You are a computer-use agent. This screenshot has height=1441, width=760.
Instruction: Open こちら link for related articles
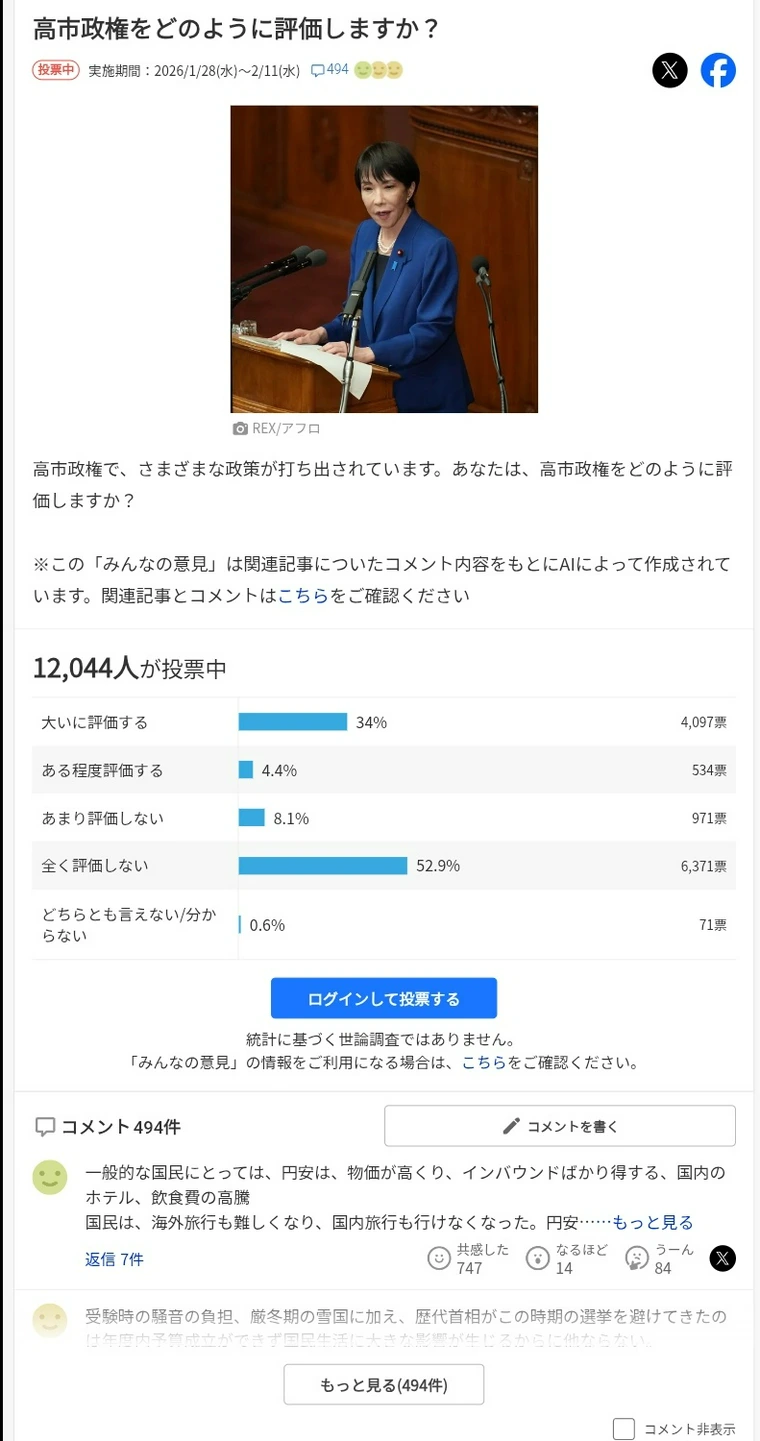pyautogui.click(x=303, y=596)
